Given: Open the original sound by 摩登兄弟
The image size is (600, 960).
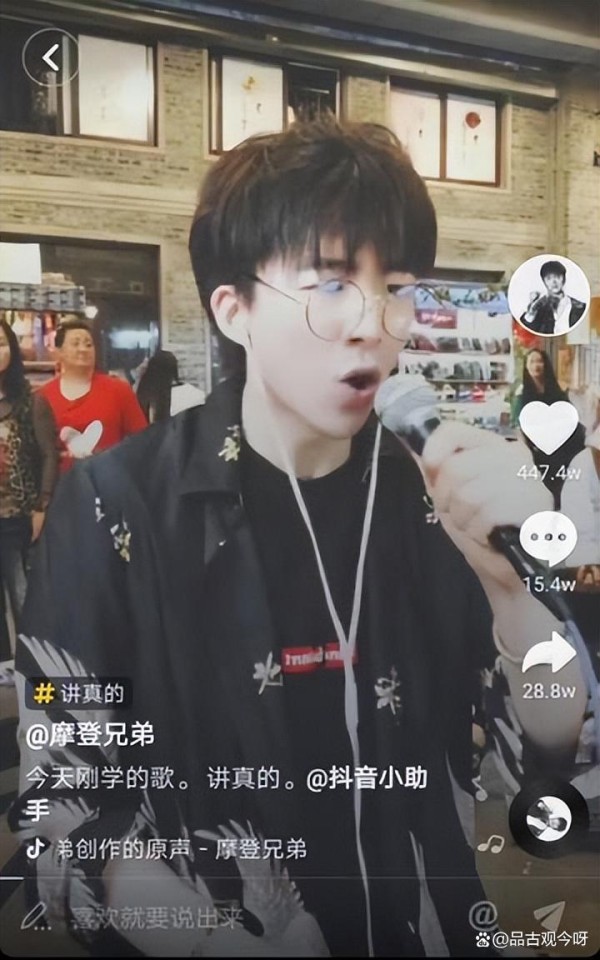Looking at the screenshot, I should [167, 849].
